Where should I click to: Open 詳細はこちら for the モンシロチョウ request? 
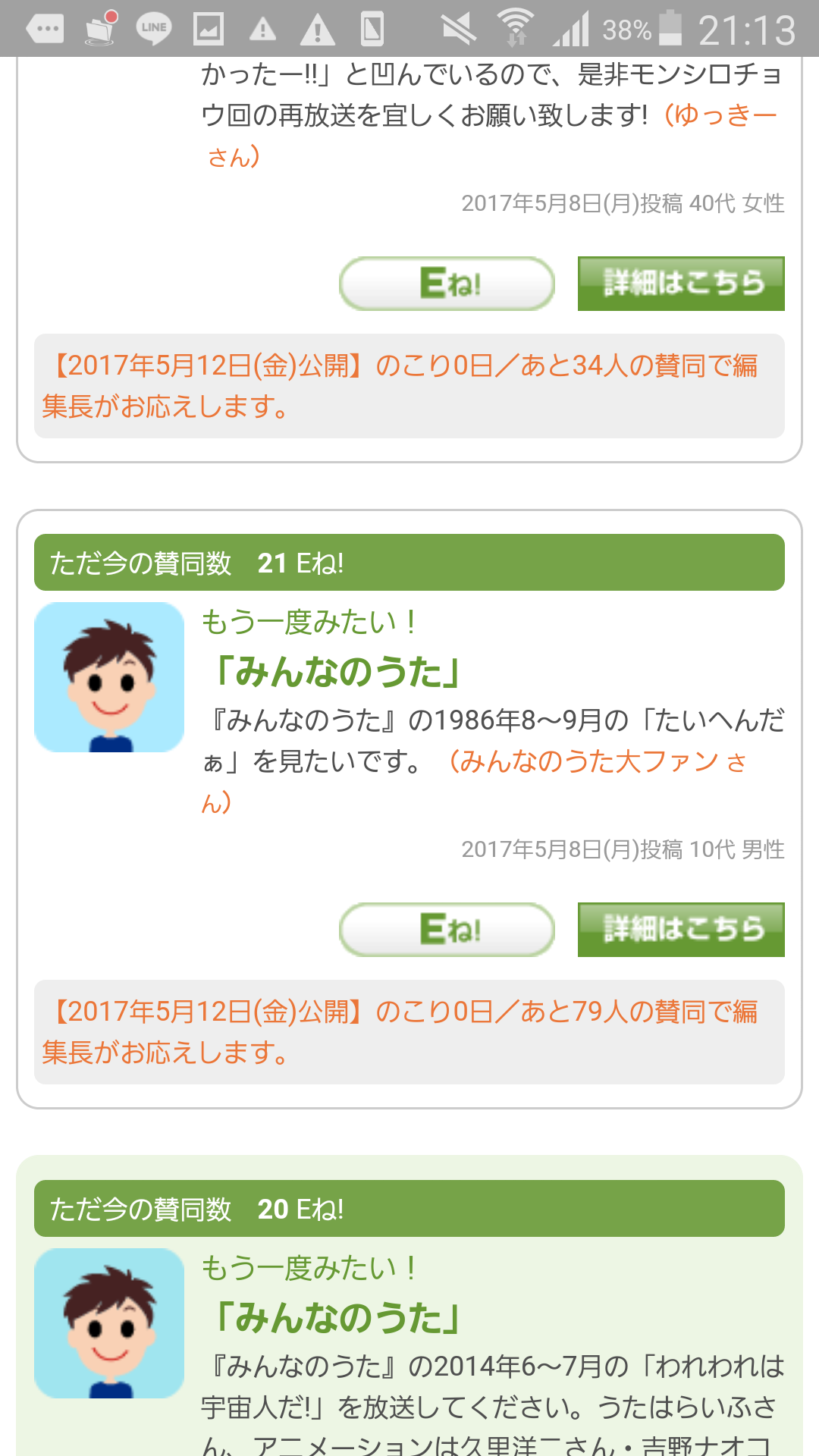681,284
